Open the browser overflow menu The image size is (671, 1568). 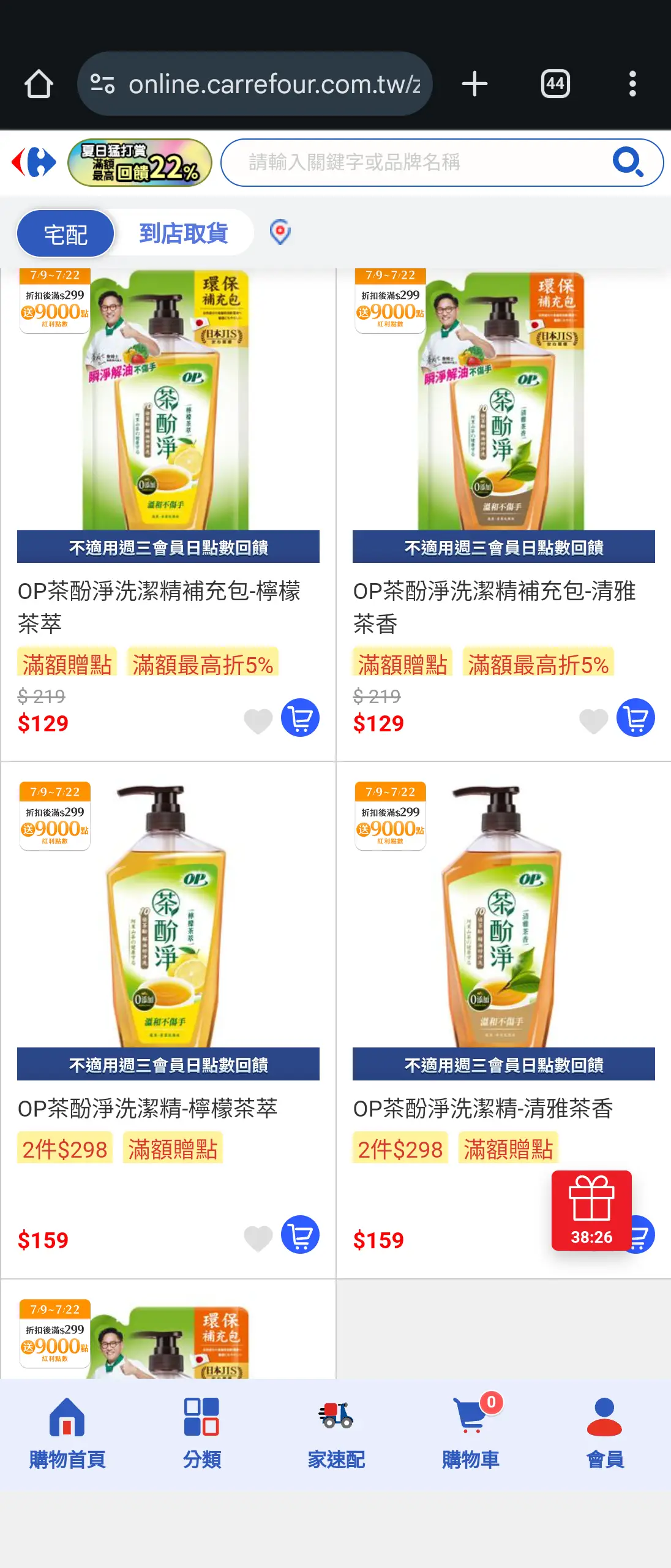coord(632,84)
